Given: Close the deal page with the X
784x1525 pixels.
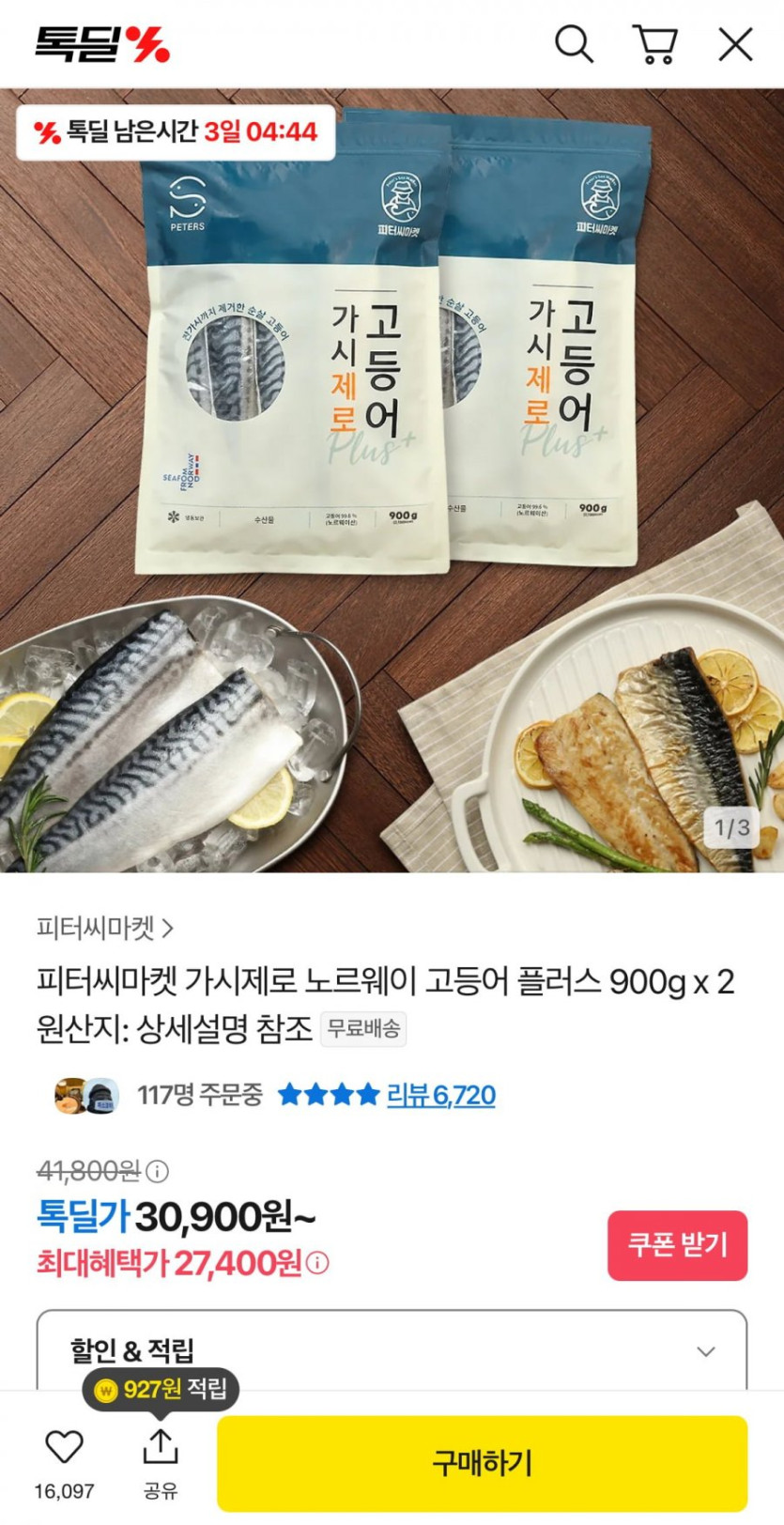Looking at the screenshot, I should (x=734, y=43).
